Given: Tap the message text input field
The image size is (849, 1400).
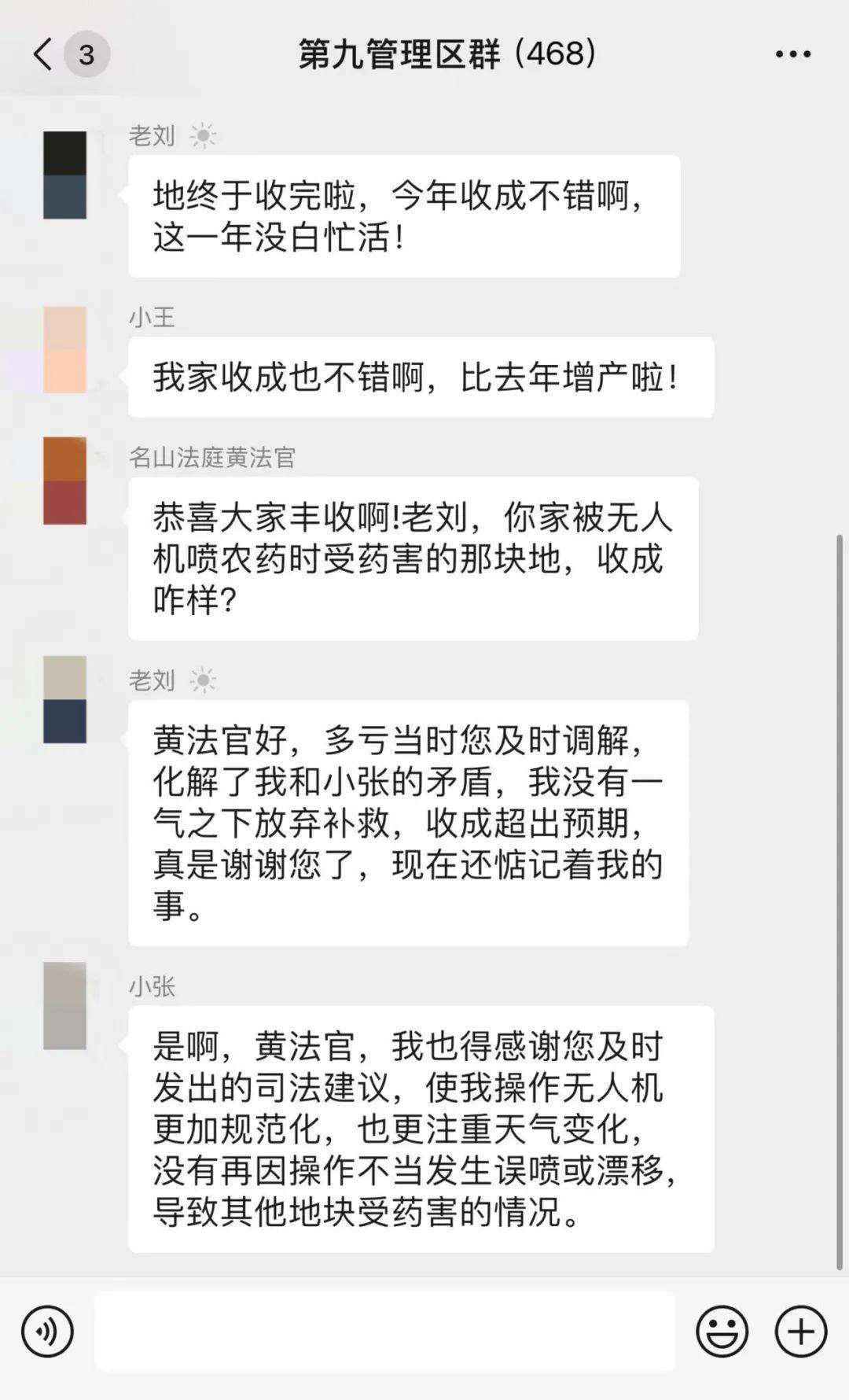Looking at the screenshot, I should click(385, 1332).
